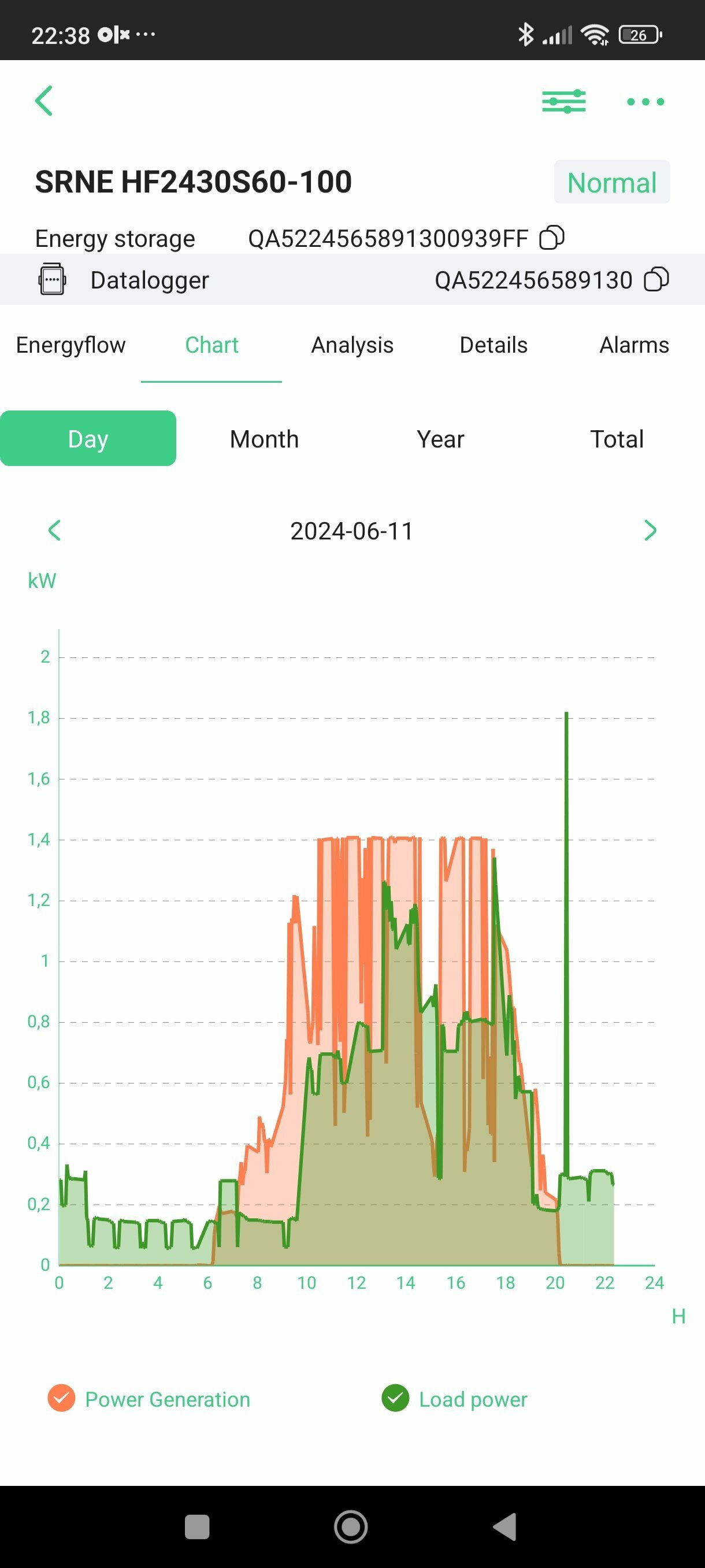Show the Month chart range
This screenshot has height=1568, width=705.
pos(264,439)
